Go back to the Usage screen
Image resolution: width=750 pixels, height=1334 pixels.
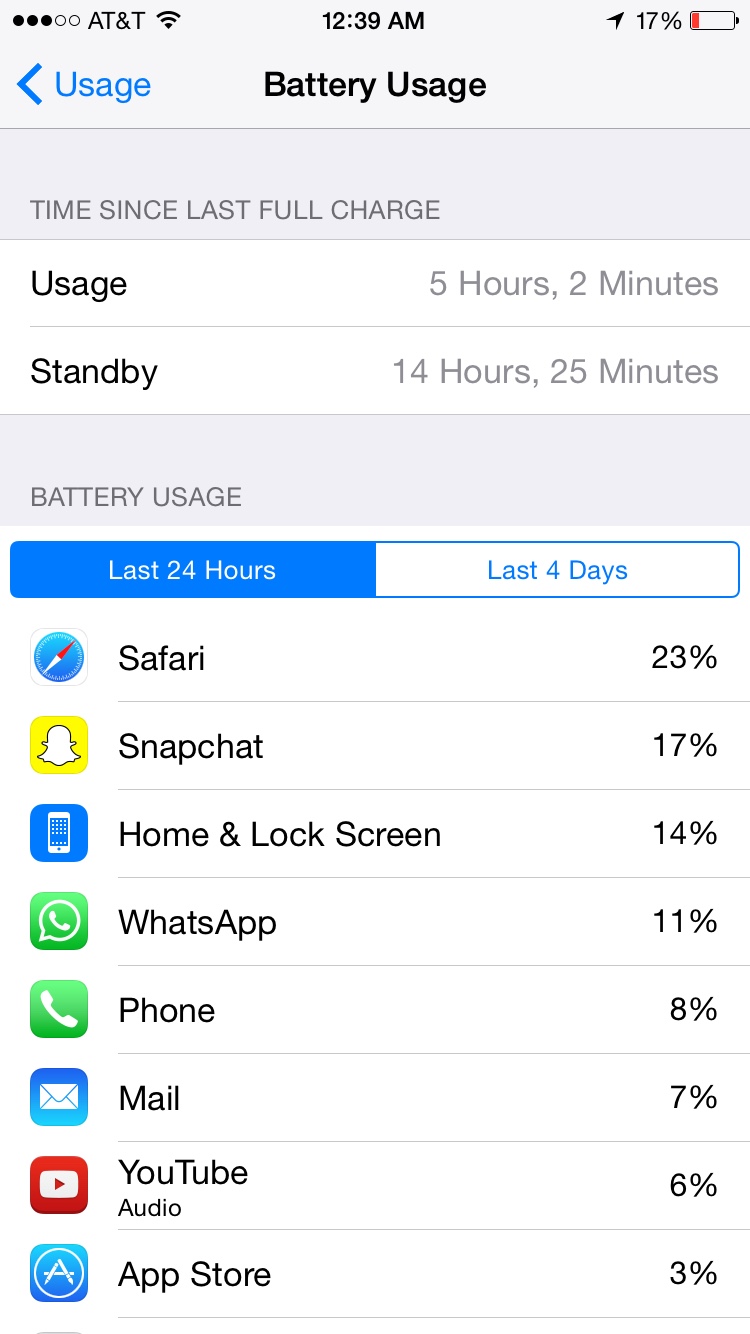[84, 85]
